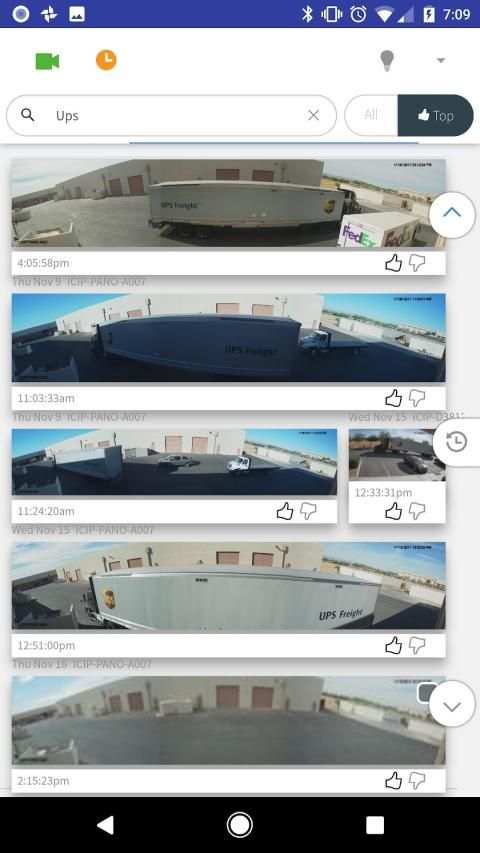Open the 4:05:58pm UPS Freight snapshot
Image resolution: width=480 pixels, height=853 pixels.
click(x=229, y=203)
